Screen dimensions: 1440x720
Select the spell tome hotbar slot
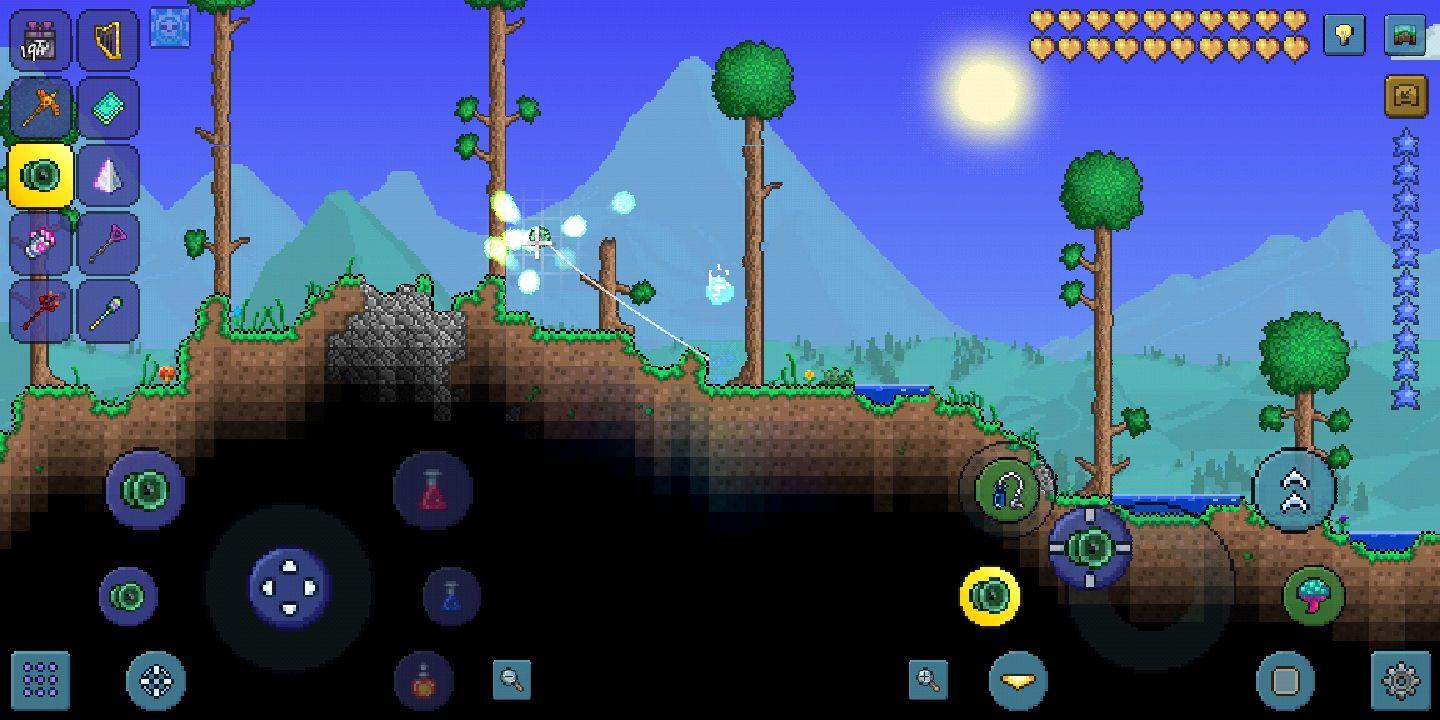[x=108, y=108]
